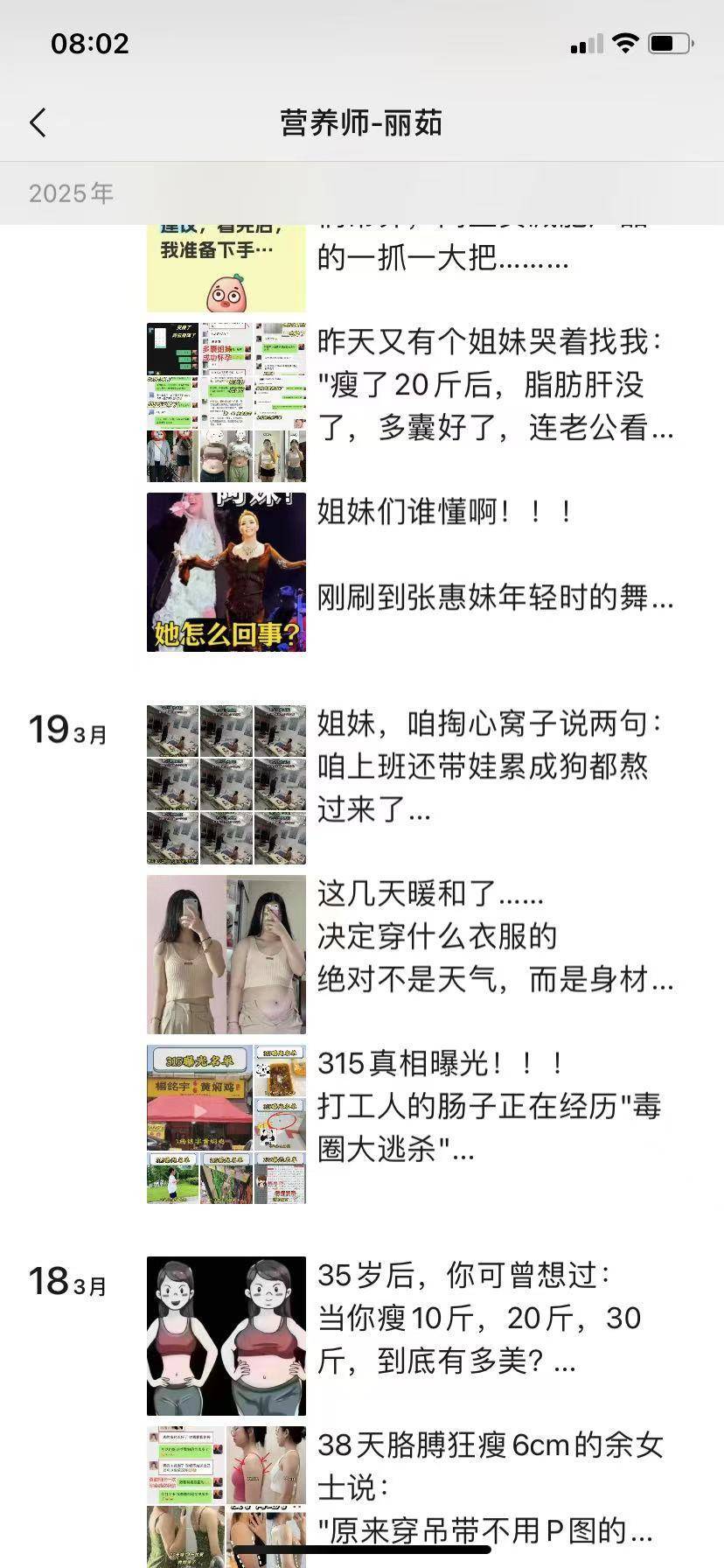Image resolution: width=724 pixels, height=1568 pixels.
Task: Tap the cellular signal bars icon
Action: 588,42
